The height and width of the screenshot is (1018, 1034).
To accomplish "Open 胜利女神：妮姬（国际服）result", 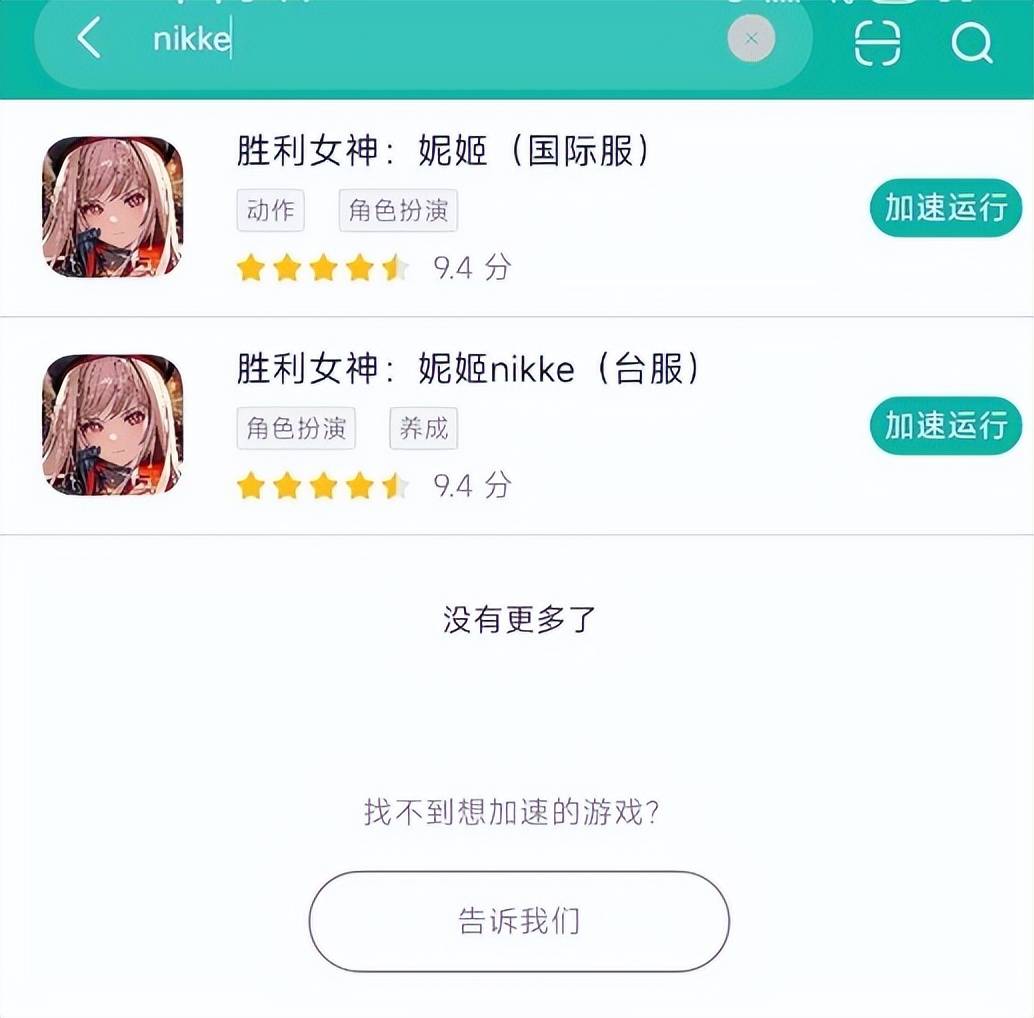I will [443, 152].
